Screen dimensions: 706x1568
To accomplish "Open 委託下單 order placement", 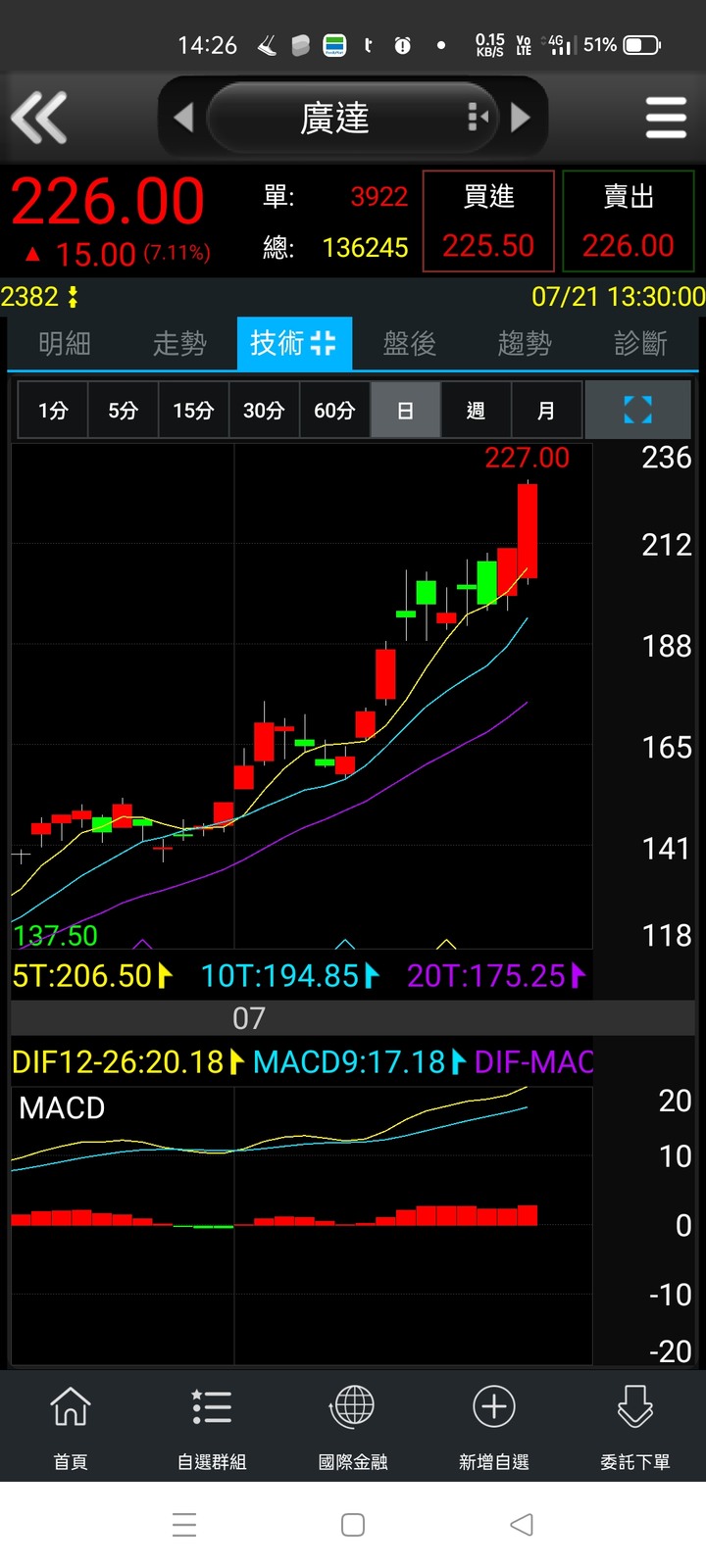I will 635,1426.
